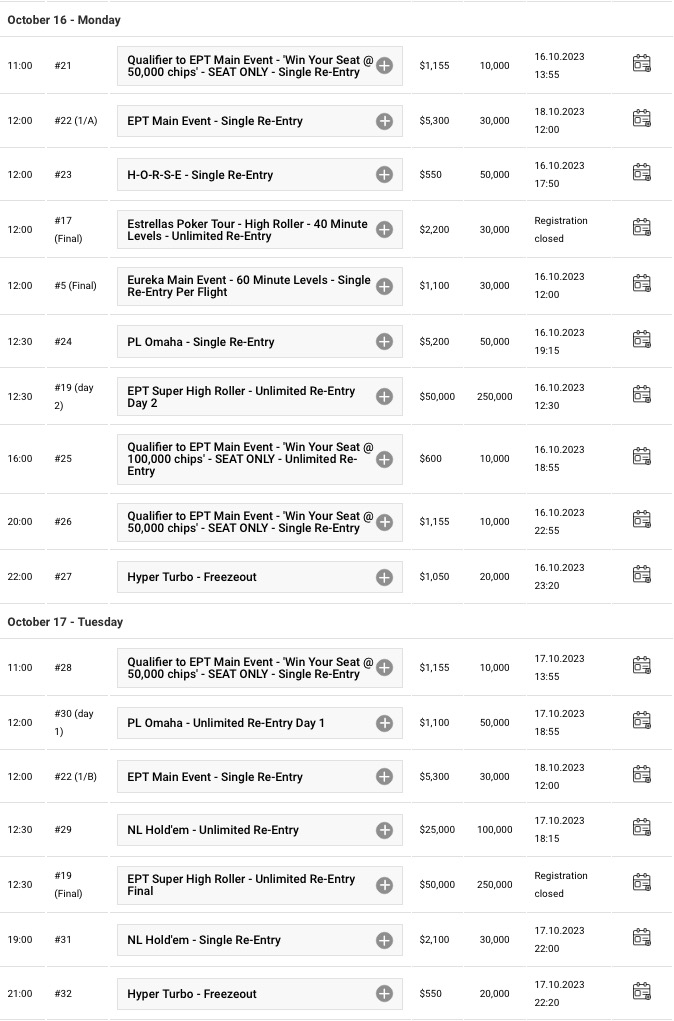Expand event #24 PL Omaha Single Re-Entry

pos(384,342)
